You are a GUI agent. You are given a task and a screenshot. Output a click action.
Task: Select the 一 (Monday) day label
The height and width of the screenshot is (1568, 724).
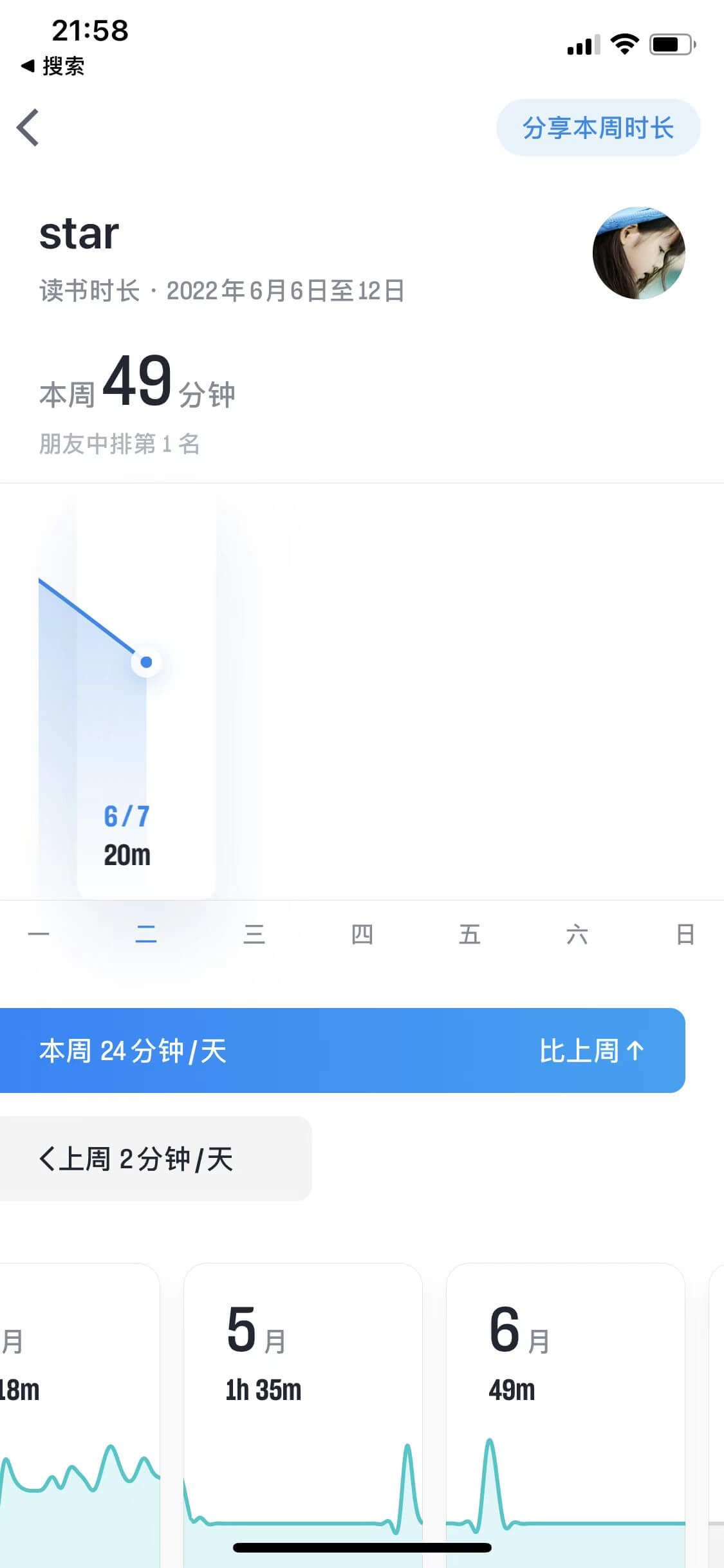[x=39, y=934]
